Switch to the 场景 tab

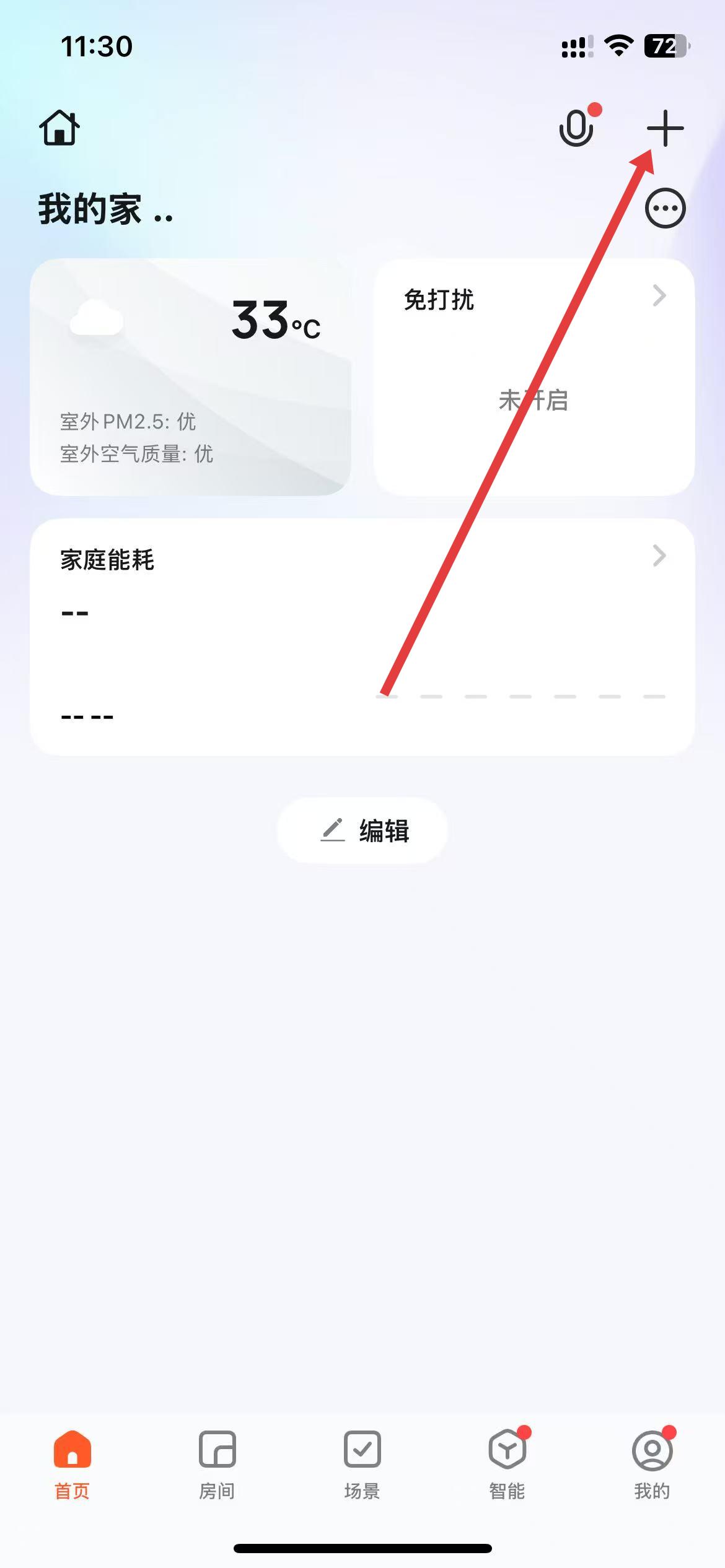coord(362,1465)
